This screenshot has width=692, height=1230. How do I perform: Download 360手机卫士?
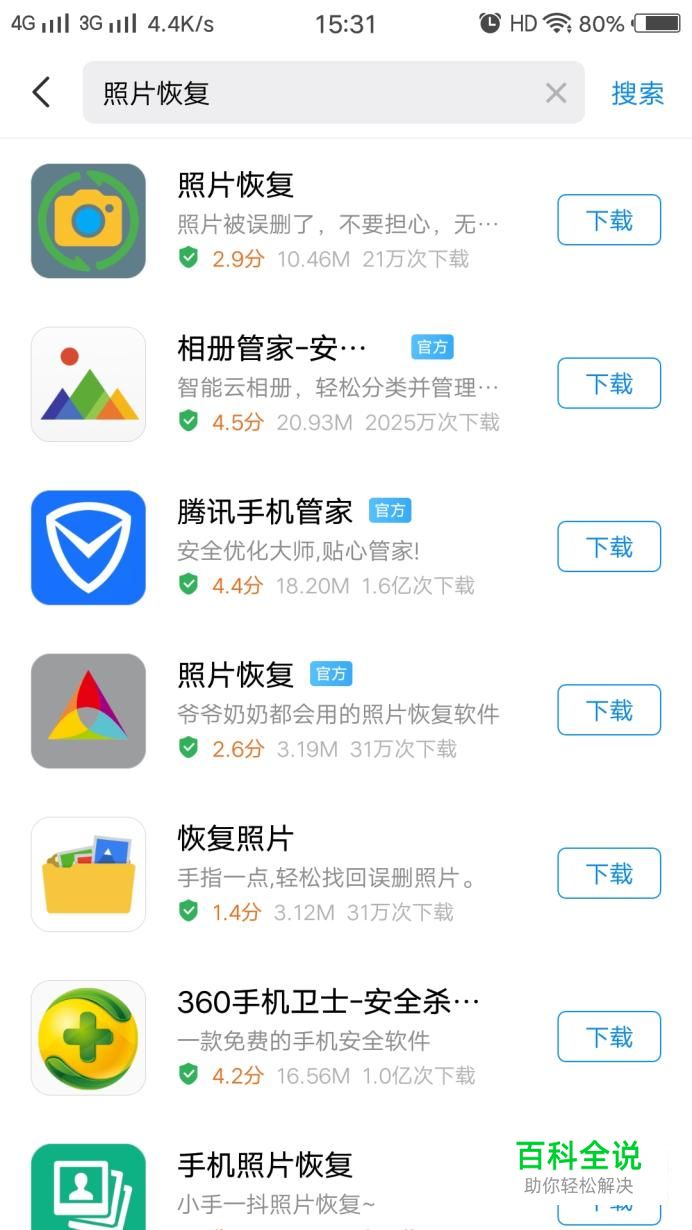[609, 1036]
